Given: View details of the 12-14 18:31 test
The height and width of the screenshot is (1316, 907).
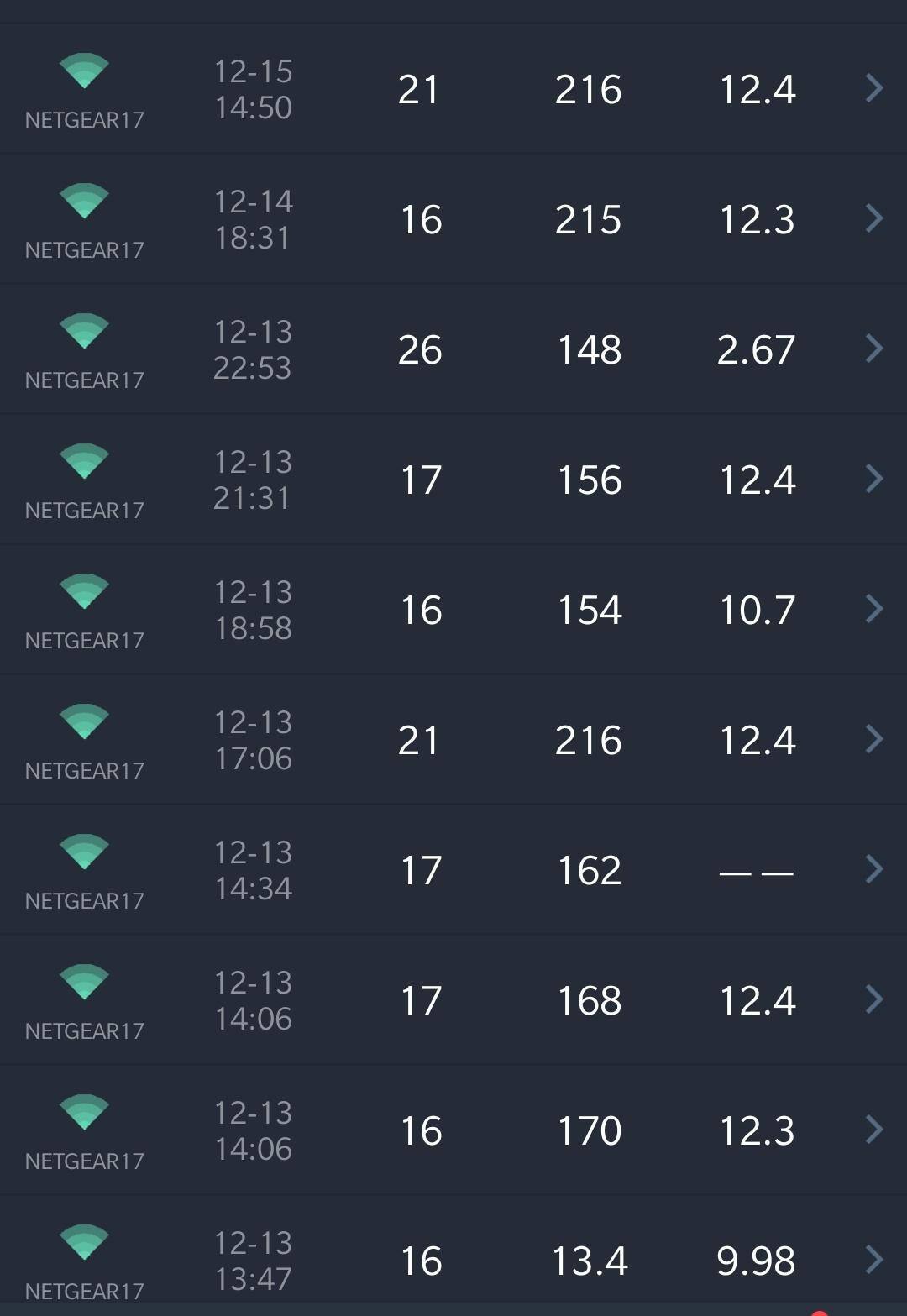Looking at the screenshot, I should (x=453, y=219).
